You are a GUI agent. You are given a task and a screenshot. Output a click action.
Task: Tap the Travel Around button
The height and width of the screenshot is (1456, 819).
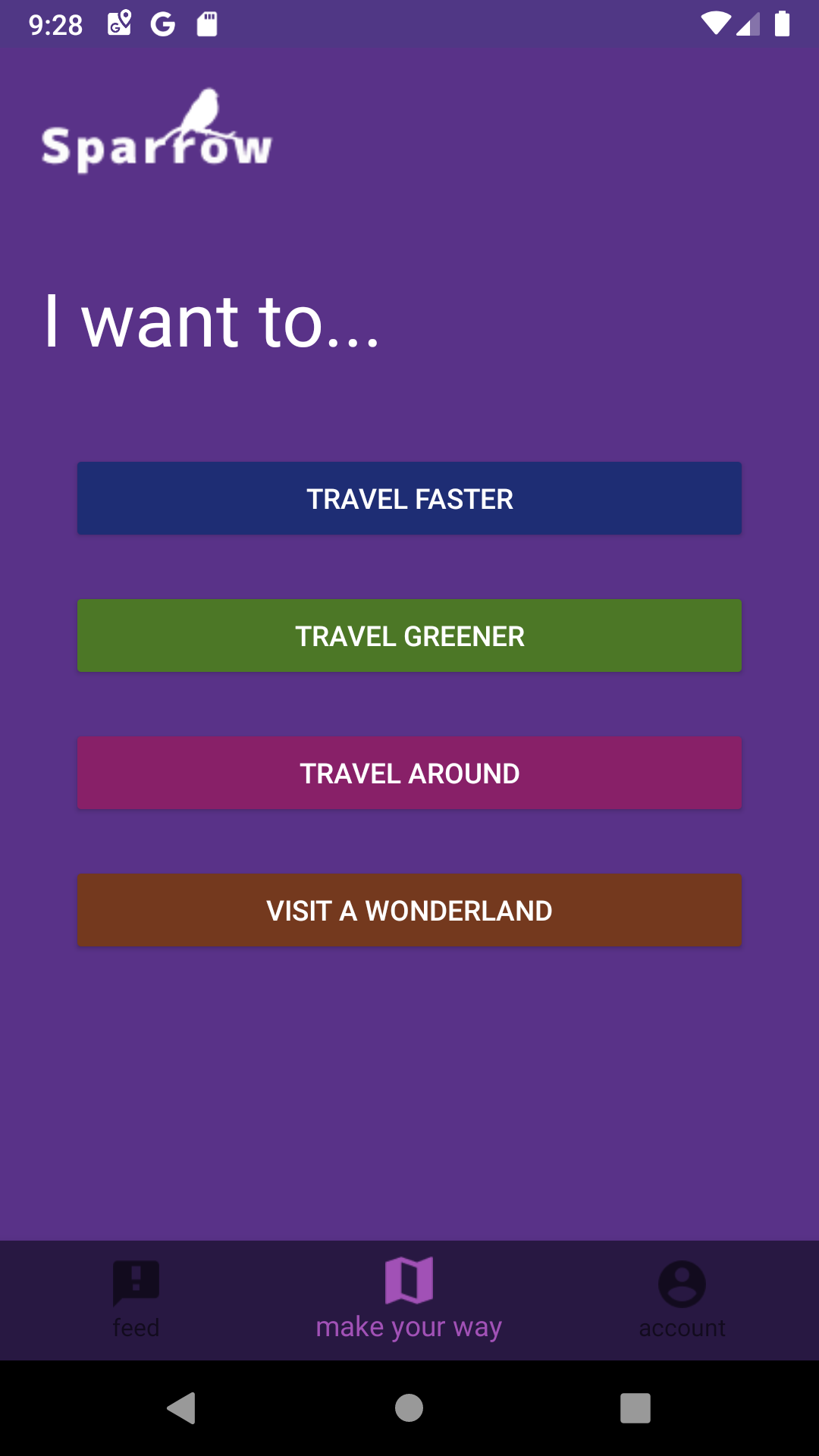[x=409, y=773]
